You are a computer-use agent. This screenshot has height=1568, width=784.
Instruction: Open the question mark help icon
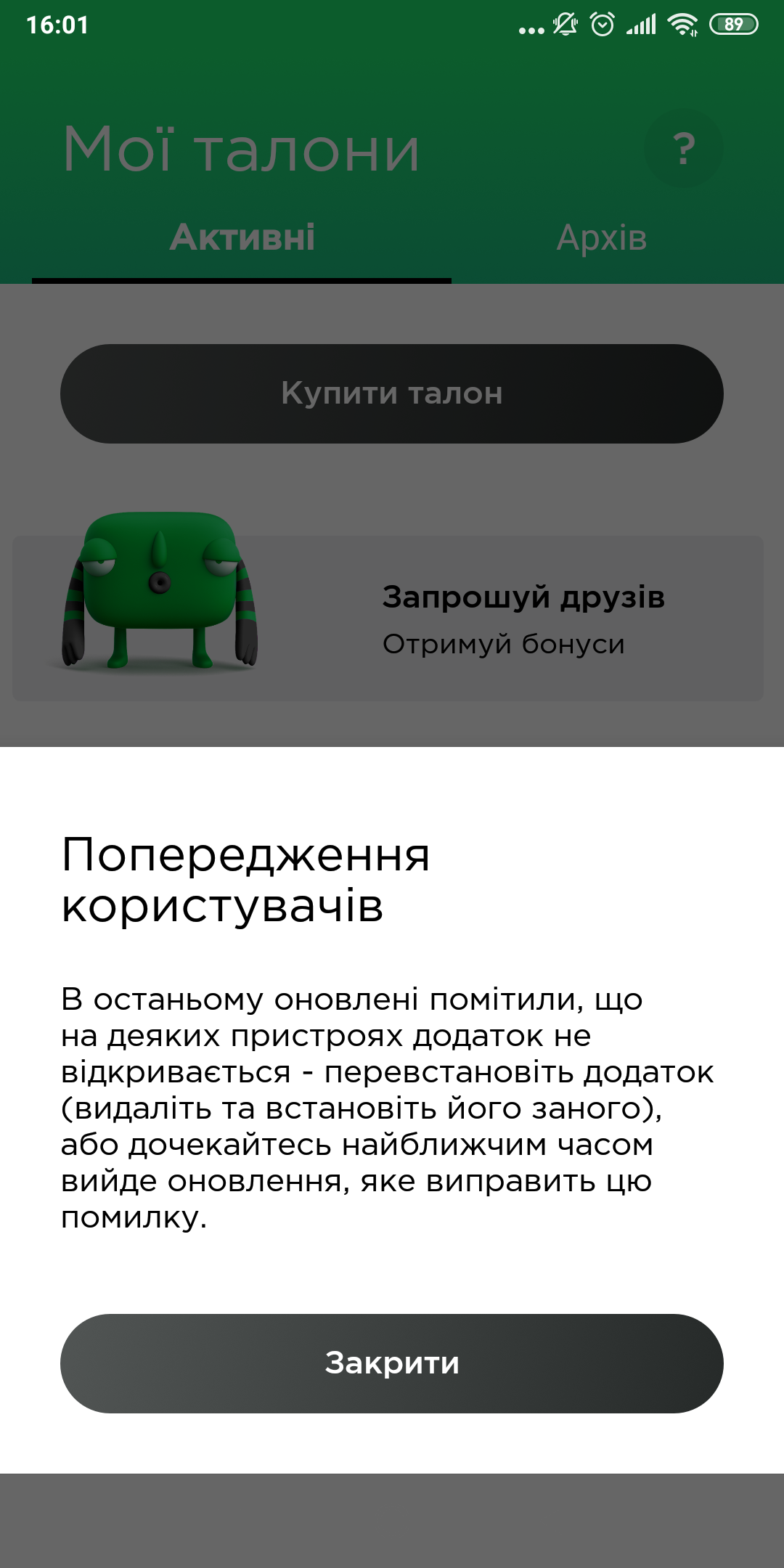684,148
